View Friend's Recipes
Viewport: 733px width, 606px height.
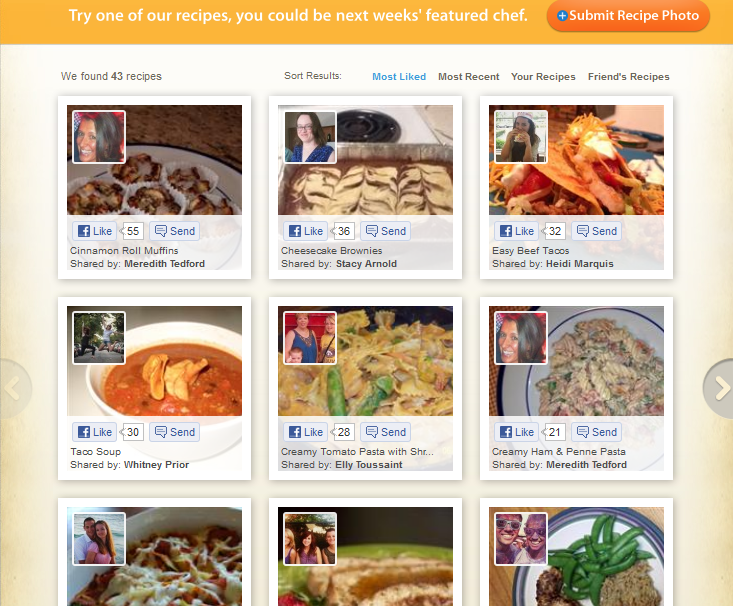point(628,77)
